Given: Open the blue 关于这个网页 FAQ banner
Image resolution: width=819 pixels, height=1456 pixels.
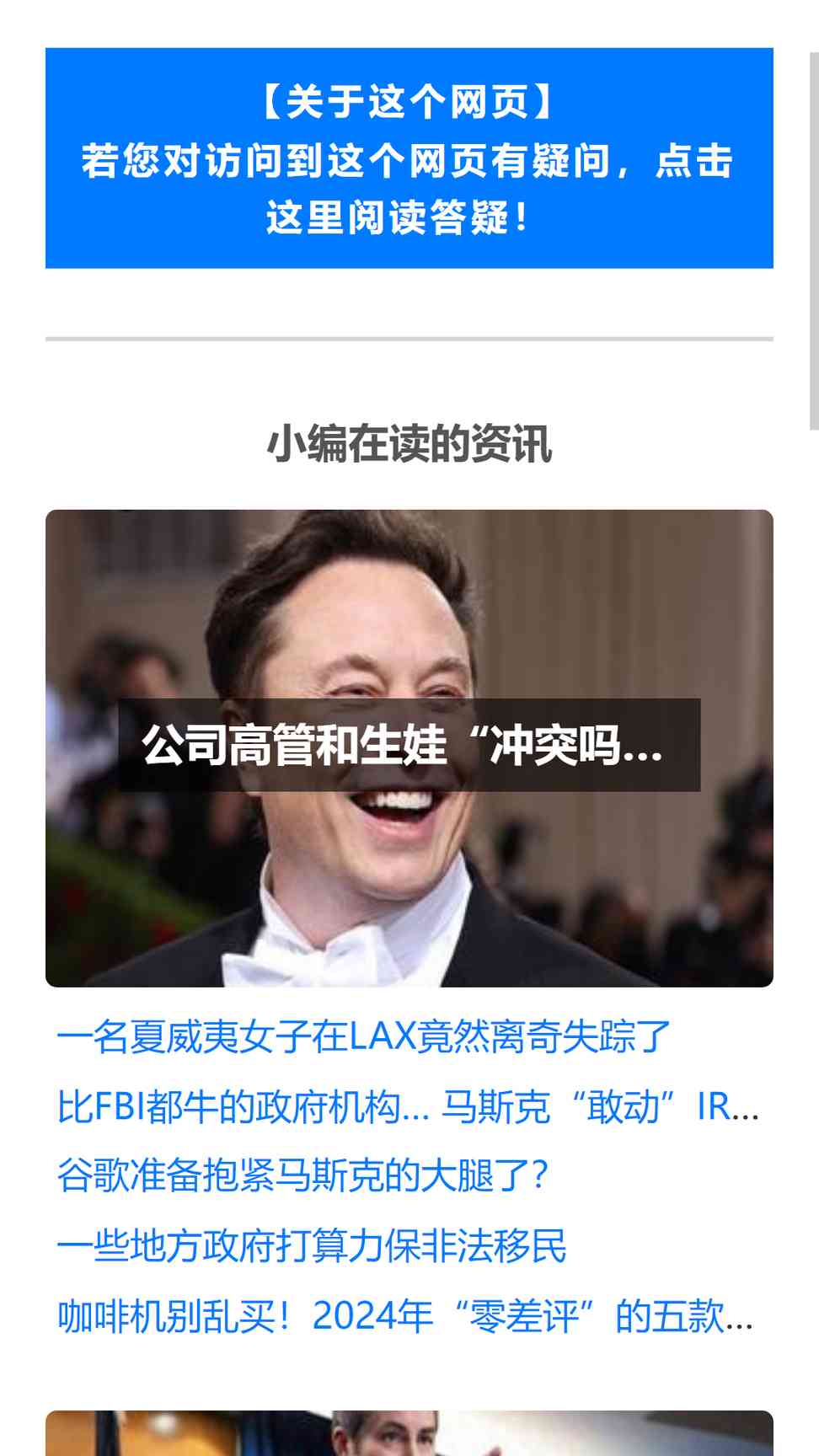Looking at the screenshot, I should 409,158.
